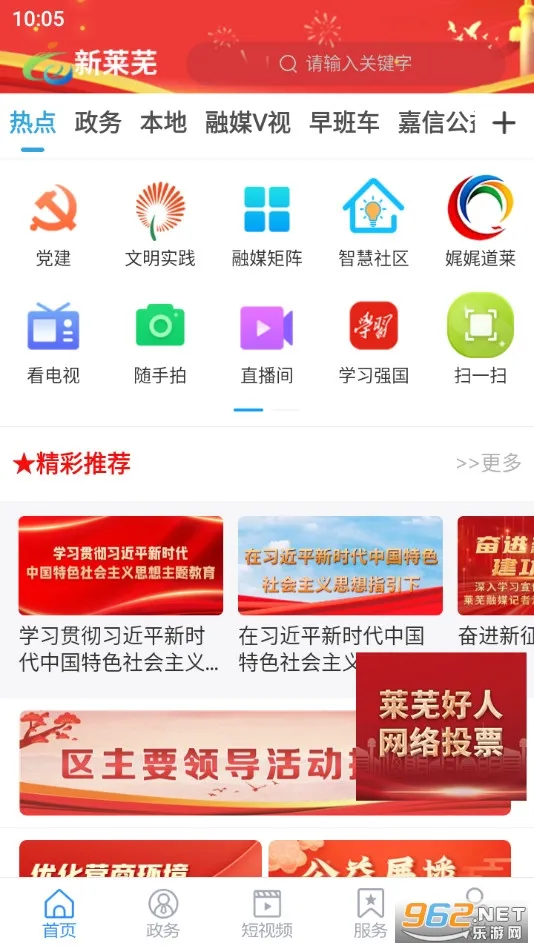
Task: Select the 早班车 tab
Action: pos(344,123)
